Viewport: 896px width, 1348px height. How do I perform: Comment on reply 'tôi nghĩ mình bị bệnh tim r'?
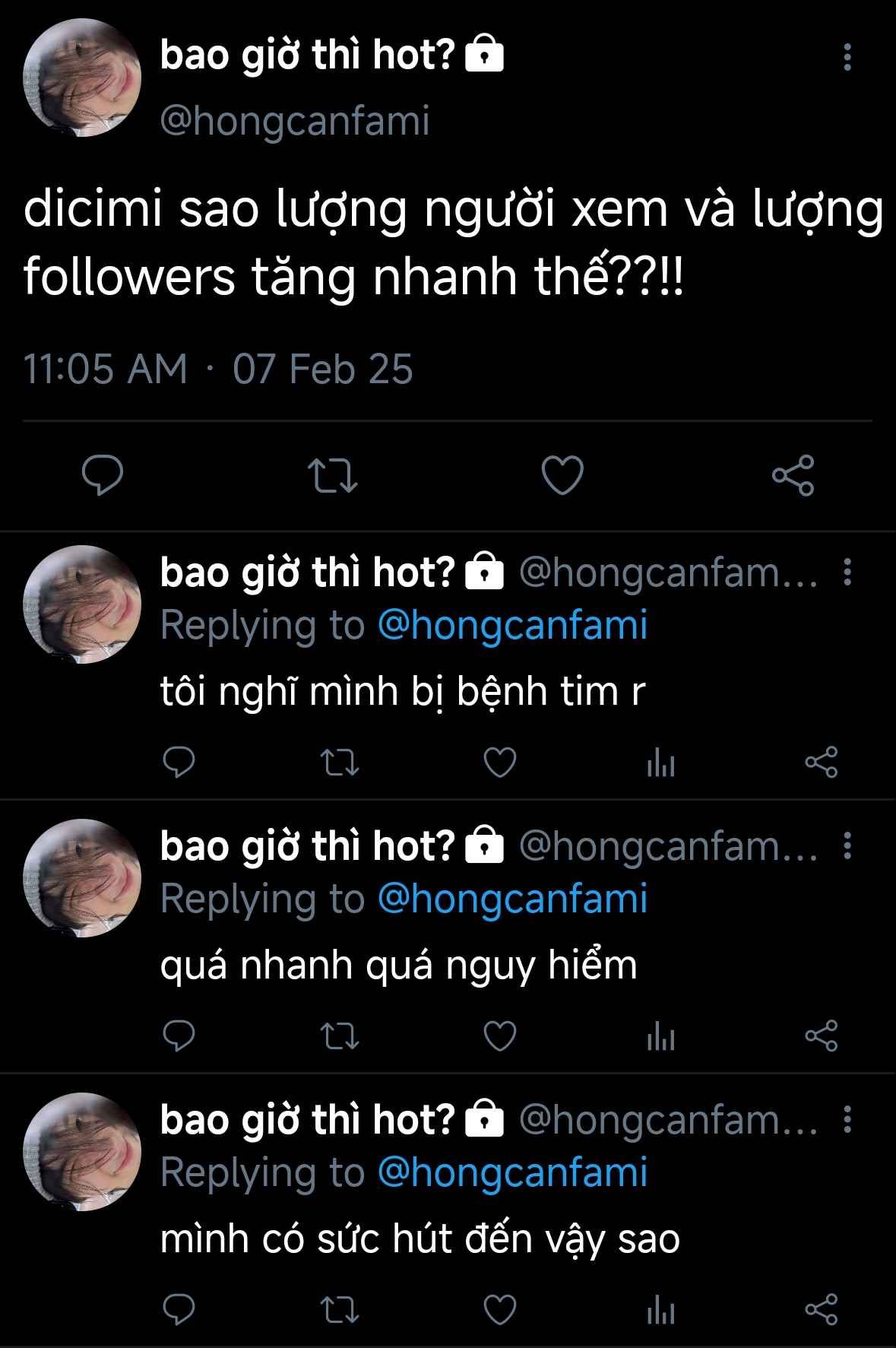[x=179, y=763]
